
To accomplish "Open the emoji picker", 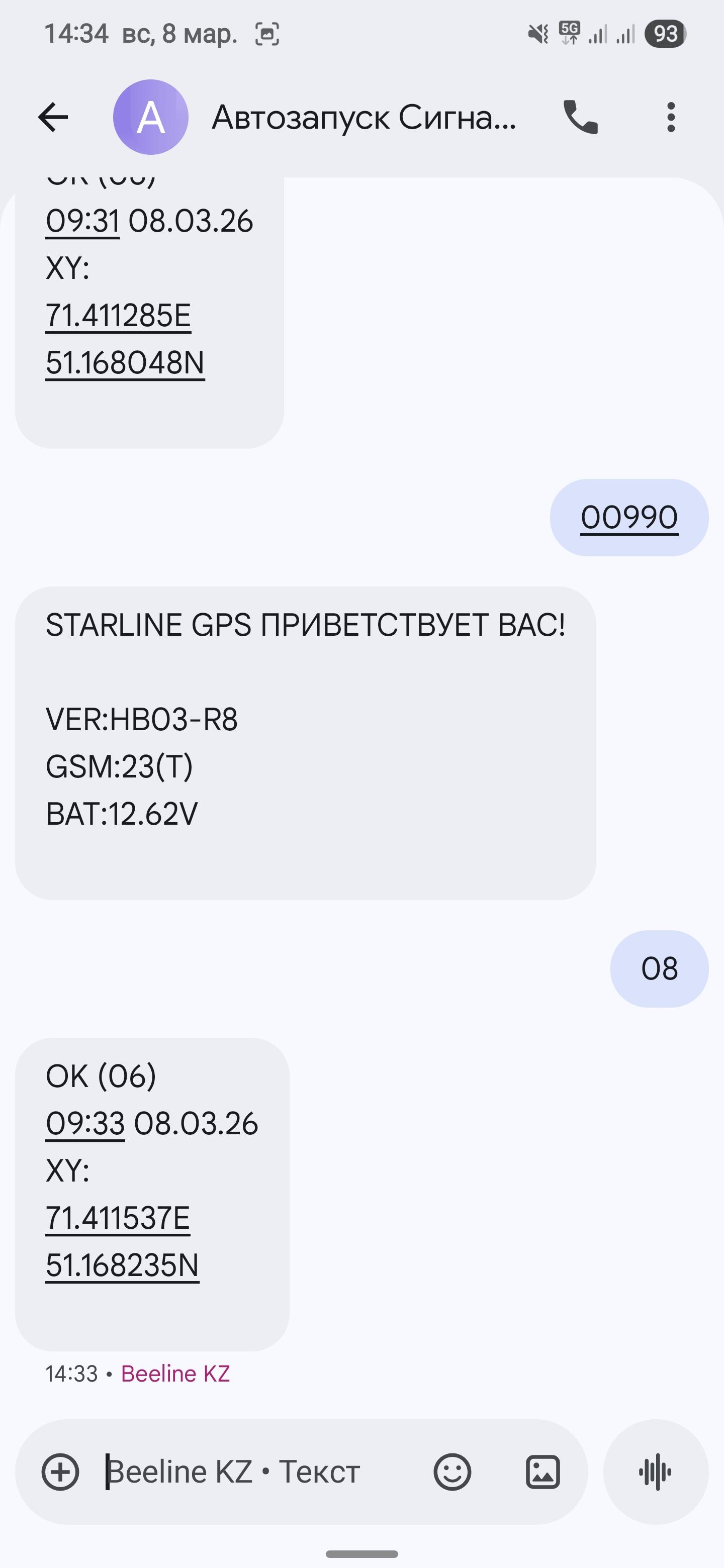I will point(452,1473).
